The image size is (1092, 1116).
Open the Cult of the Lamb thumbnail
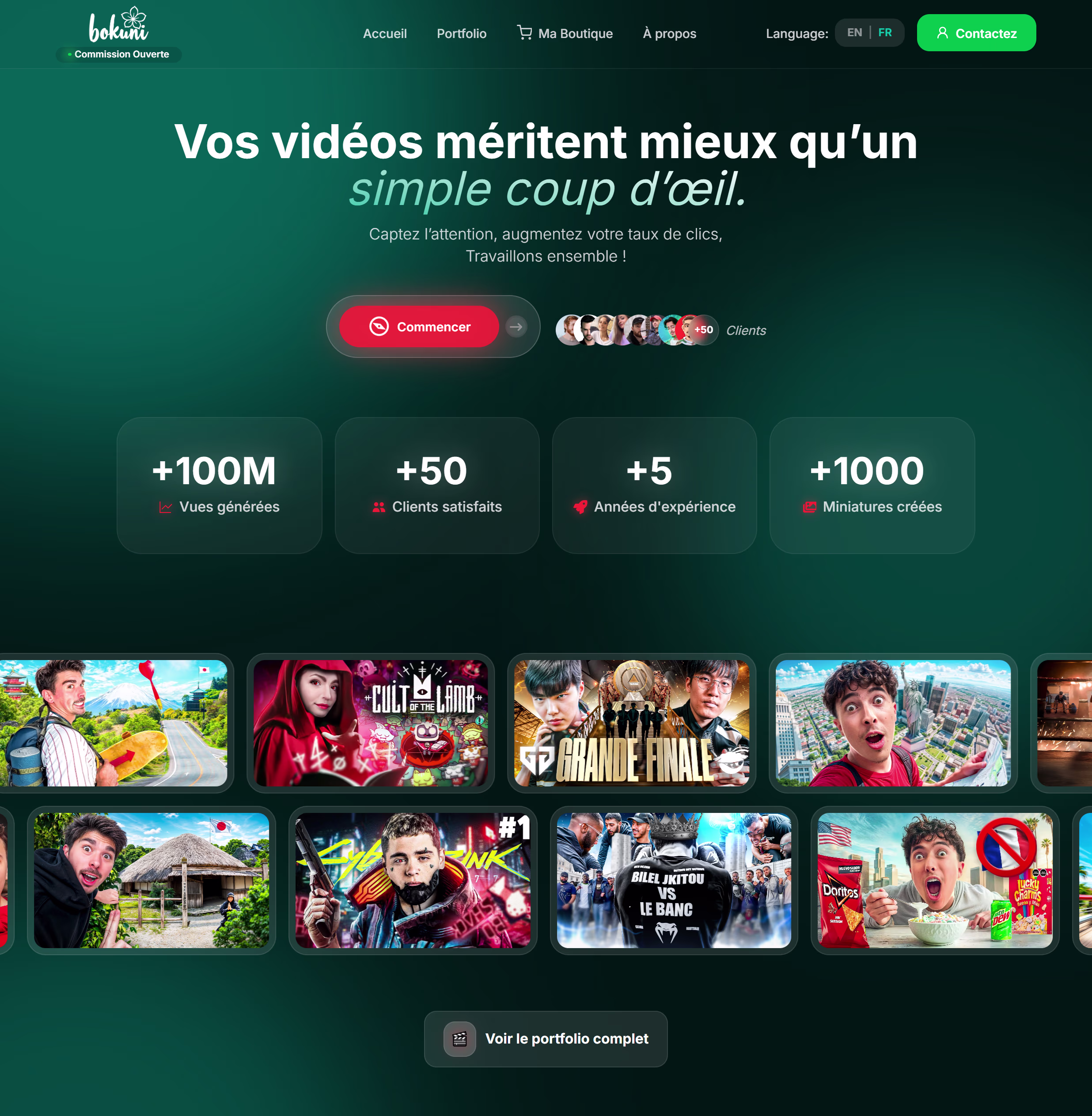[371, 723]
